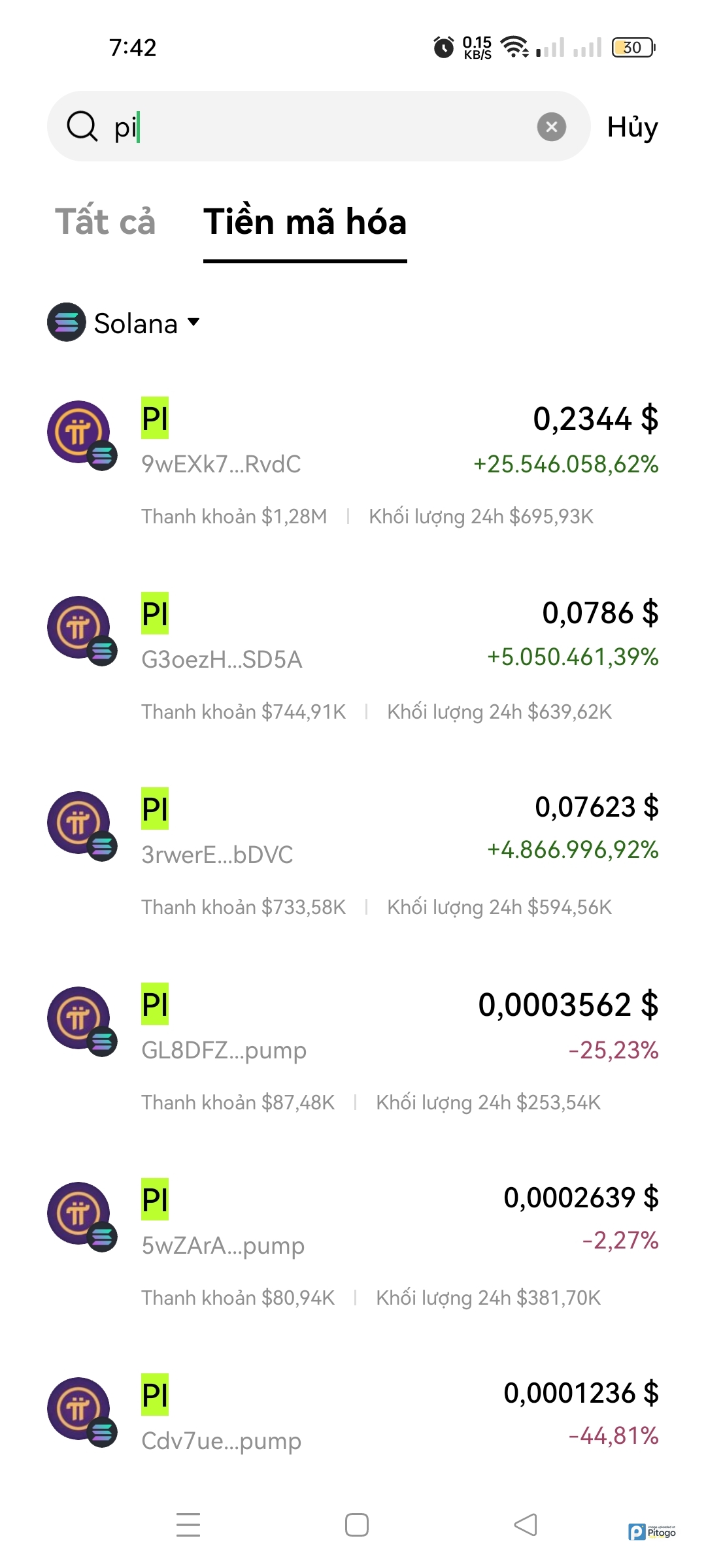The image size is (706, 1568).
Task: Clear the search text with the X icon
Action: [x=551, y=127]
